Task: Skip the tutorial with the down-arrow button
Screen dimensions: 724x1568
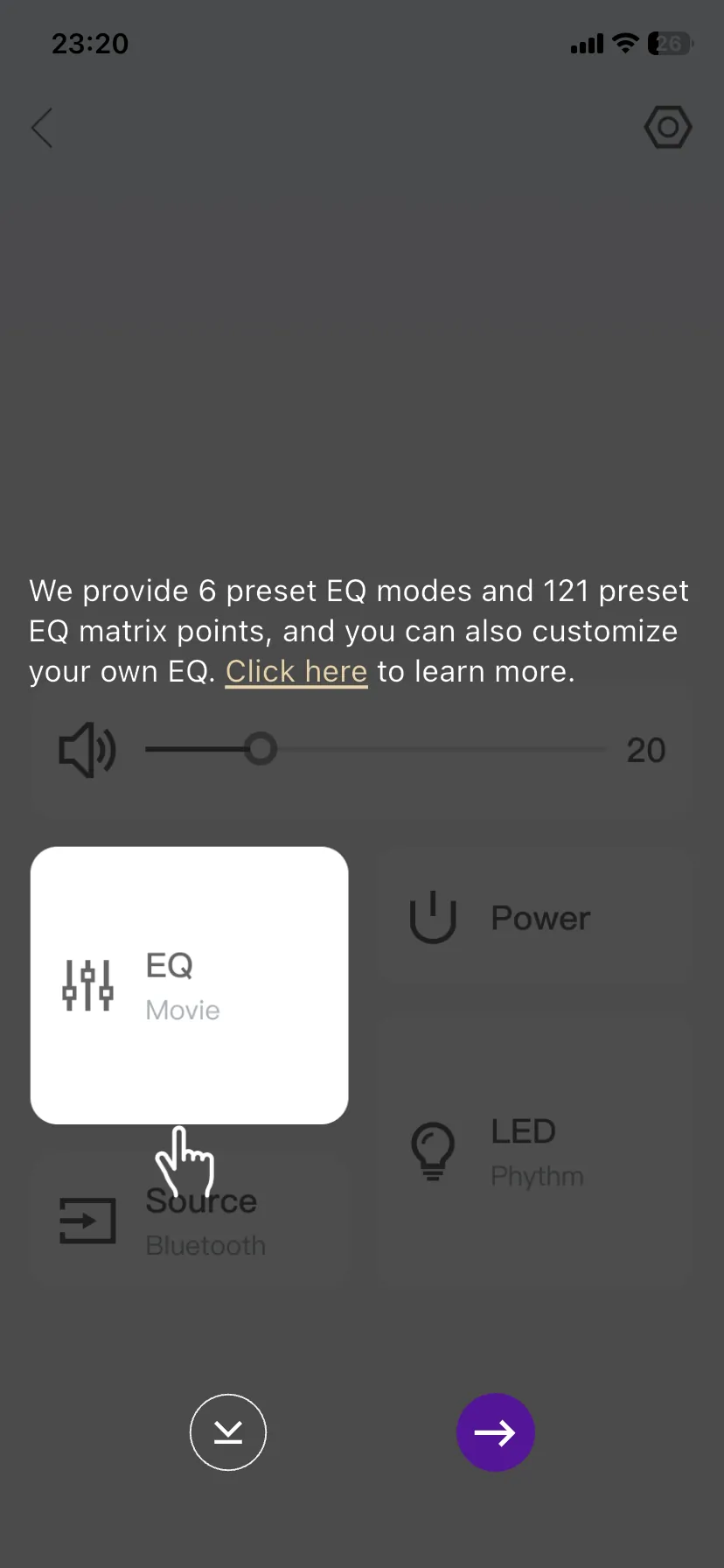Action: pos(228,1432)
